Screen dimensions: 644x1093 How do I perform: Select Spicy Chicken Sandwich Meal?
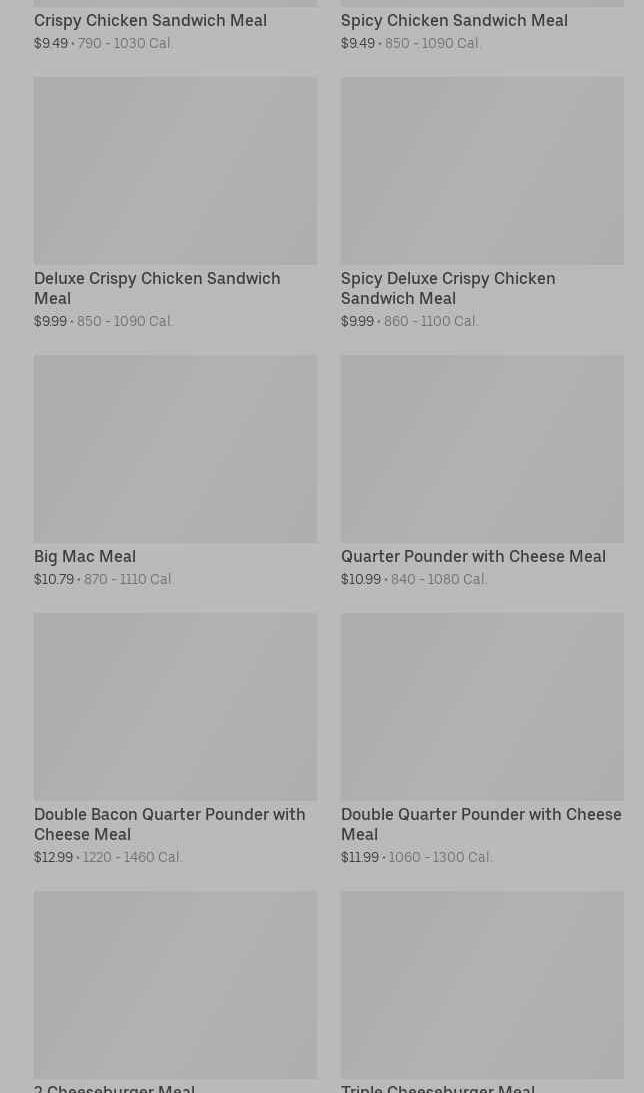(454, 21)
